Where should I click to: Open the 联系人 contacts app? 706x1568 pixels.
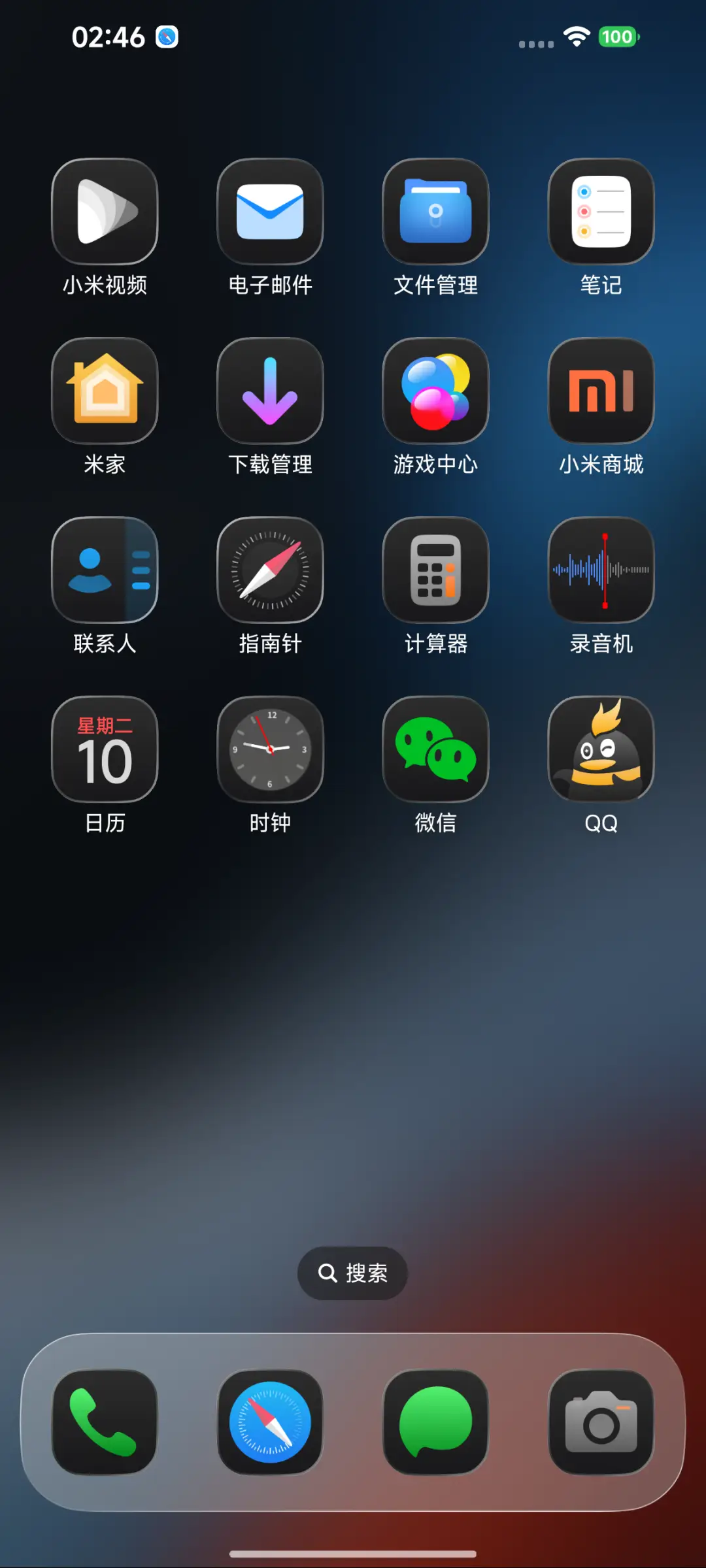coord(105,570)
